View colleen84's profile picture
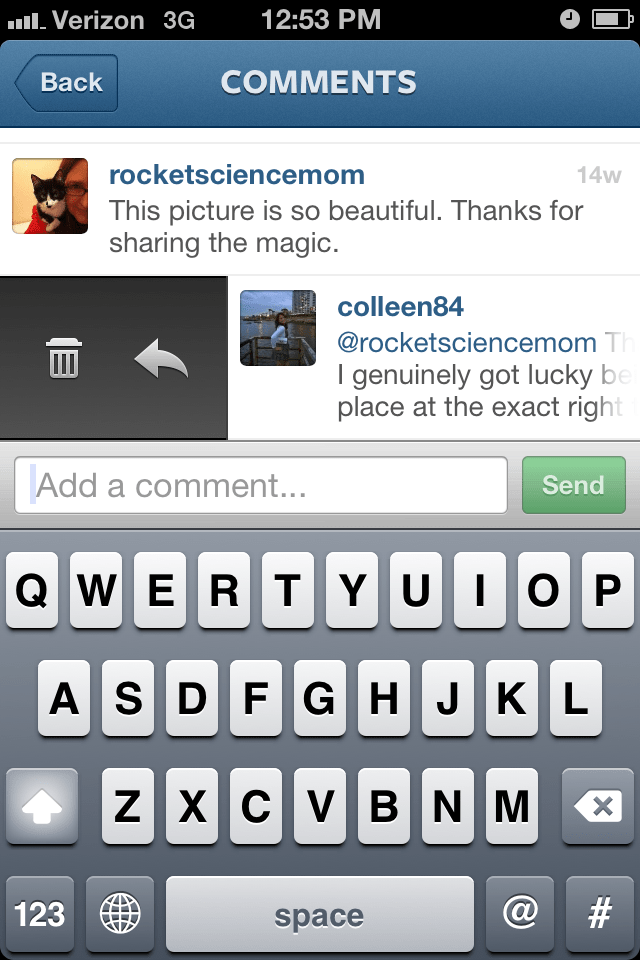 click(278, 328)
